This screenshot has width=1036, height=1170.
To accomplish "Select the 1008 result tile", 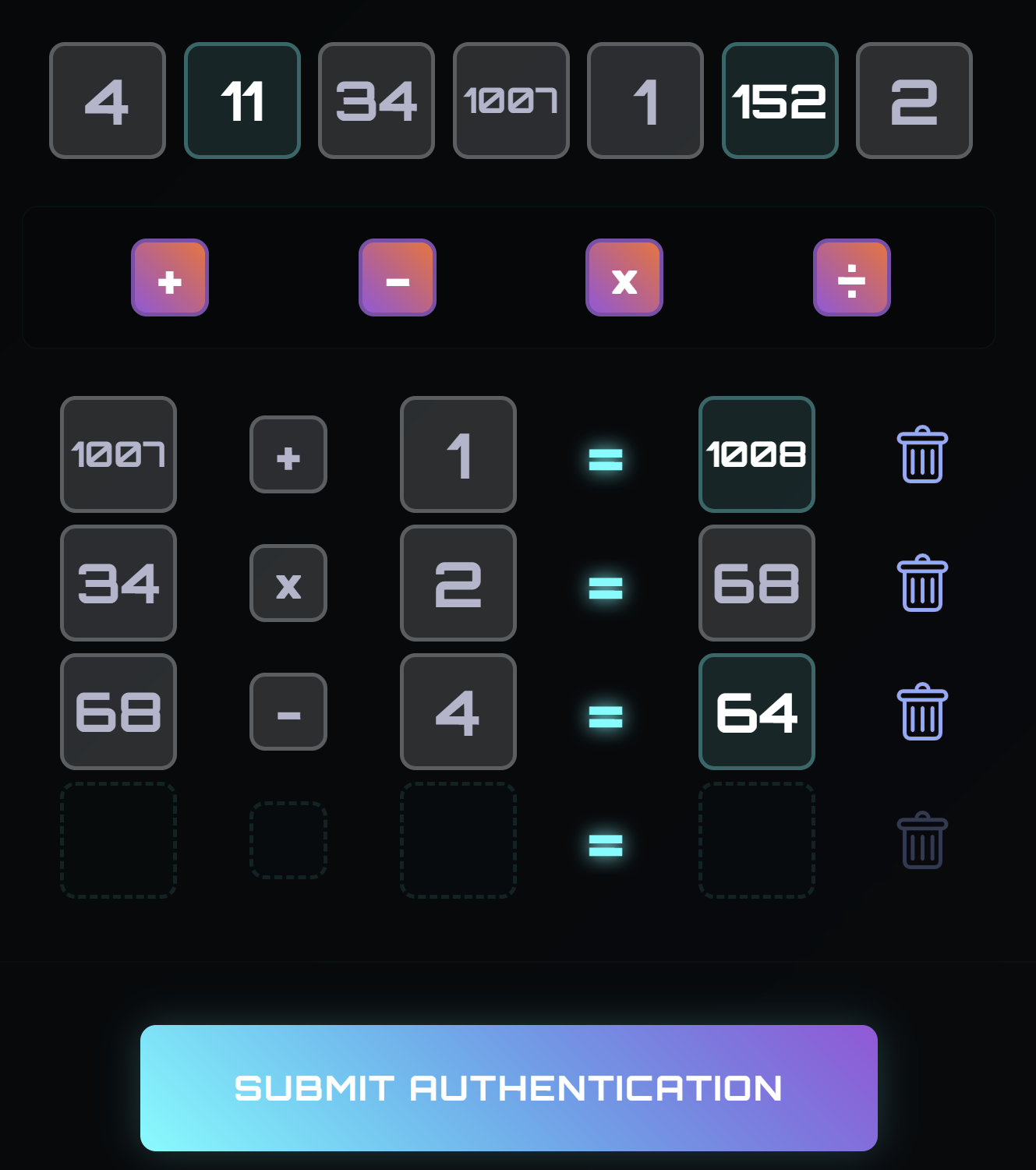I will [756, 454].
